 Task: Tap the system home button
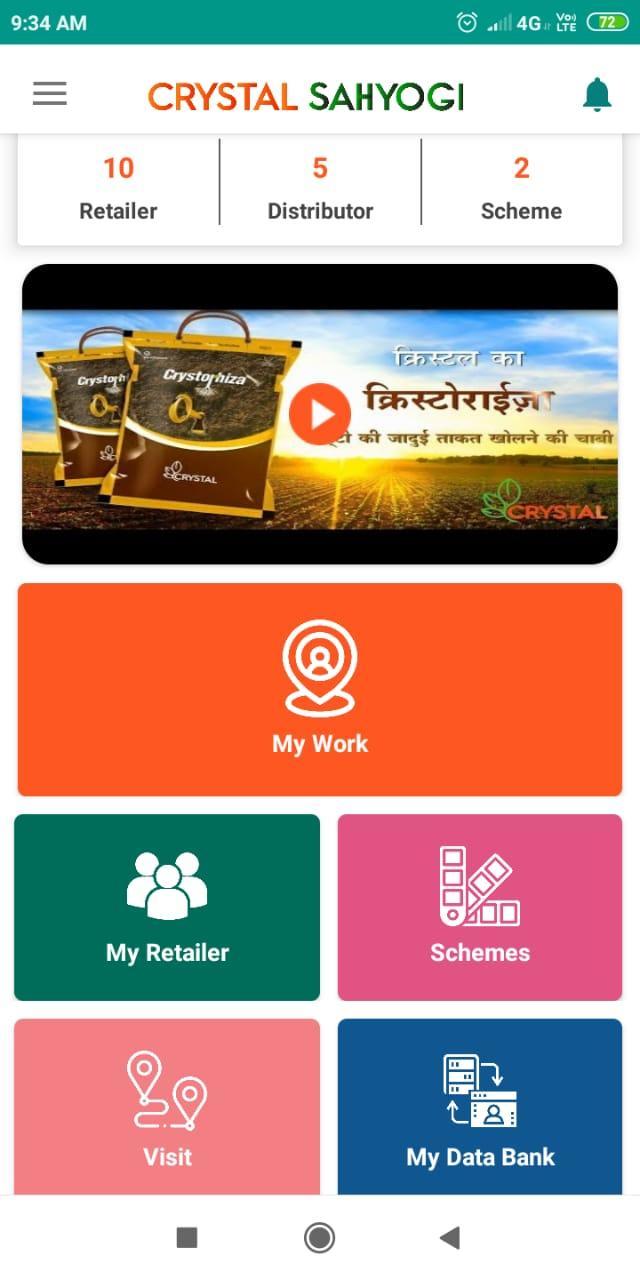coord(319,1238)
